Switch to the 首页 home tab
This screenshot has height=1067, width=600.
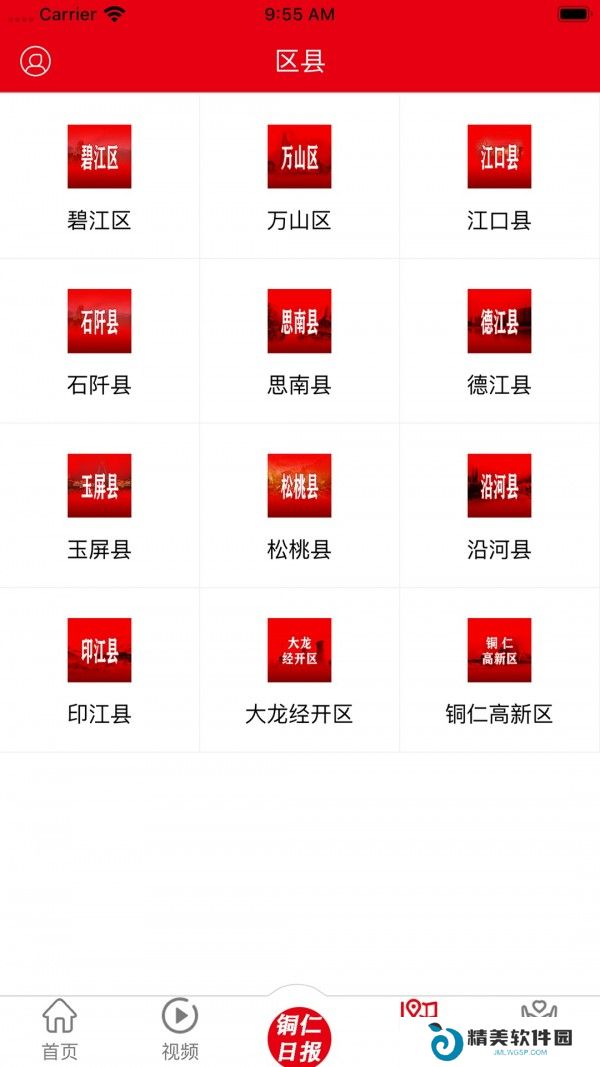tap(60, 1030)
